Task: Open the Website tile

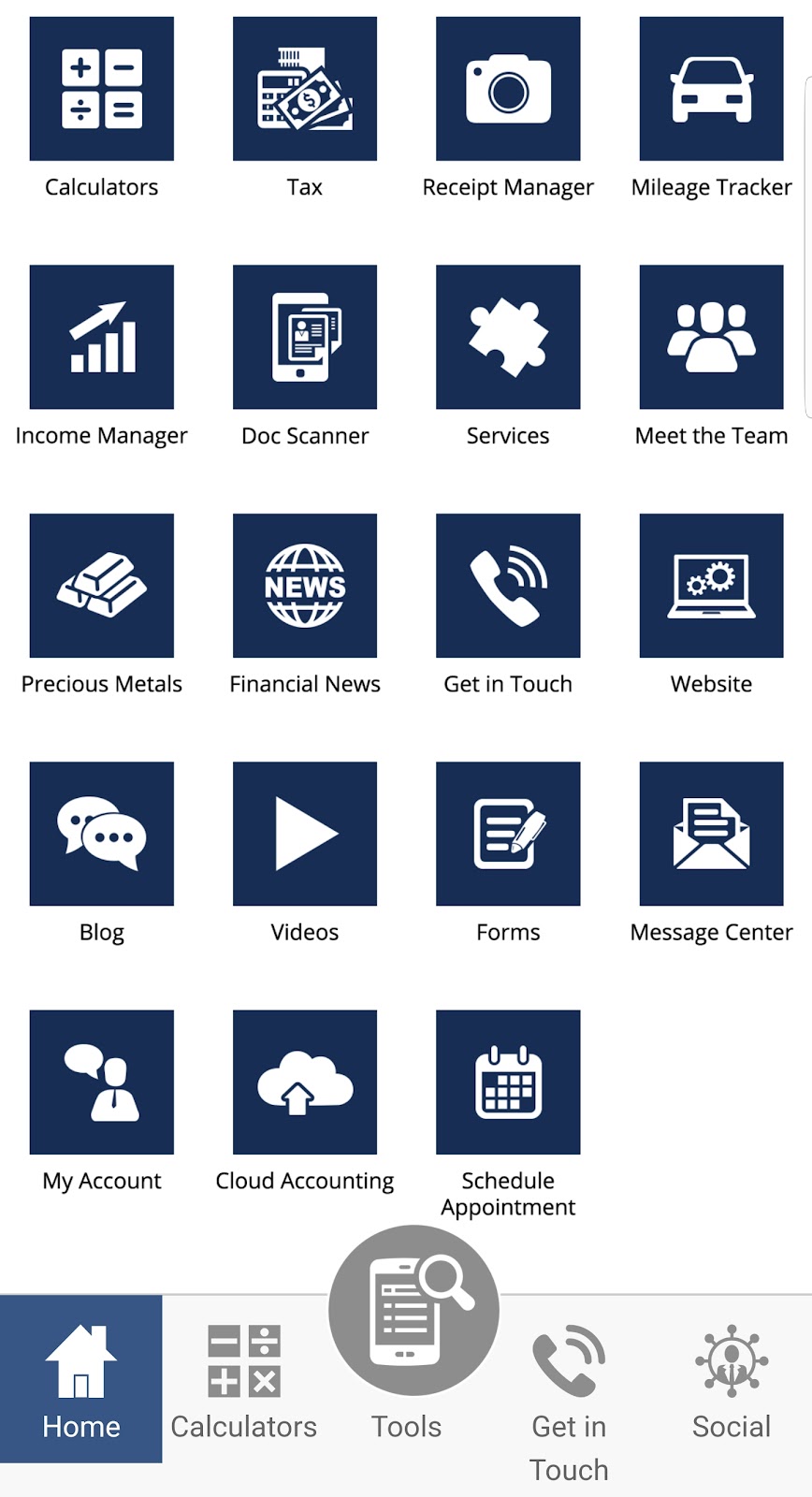Action: click(x=711, y=586)
